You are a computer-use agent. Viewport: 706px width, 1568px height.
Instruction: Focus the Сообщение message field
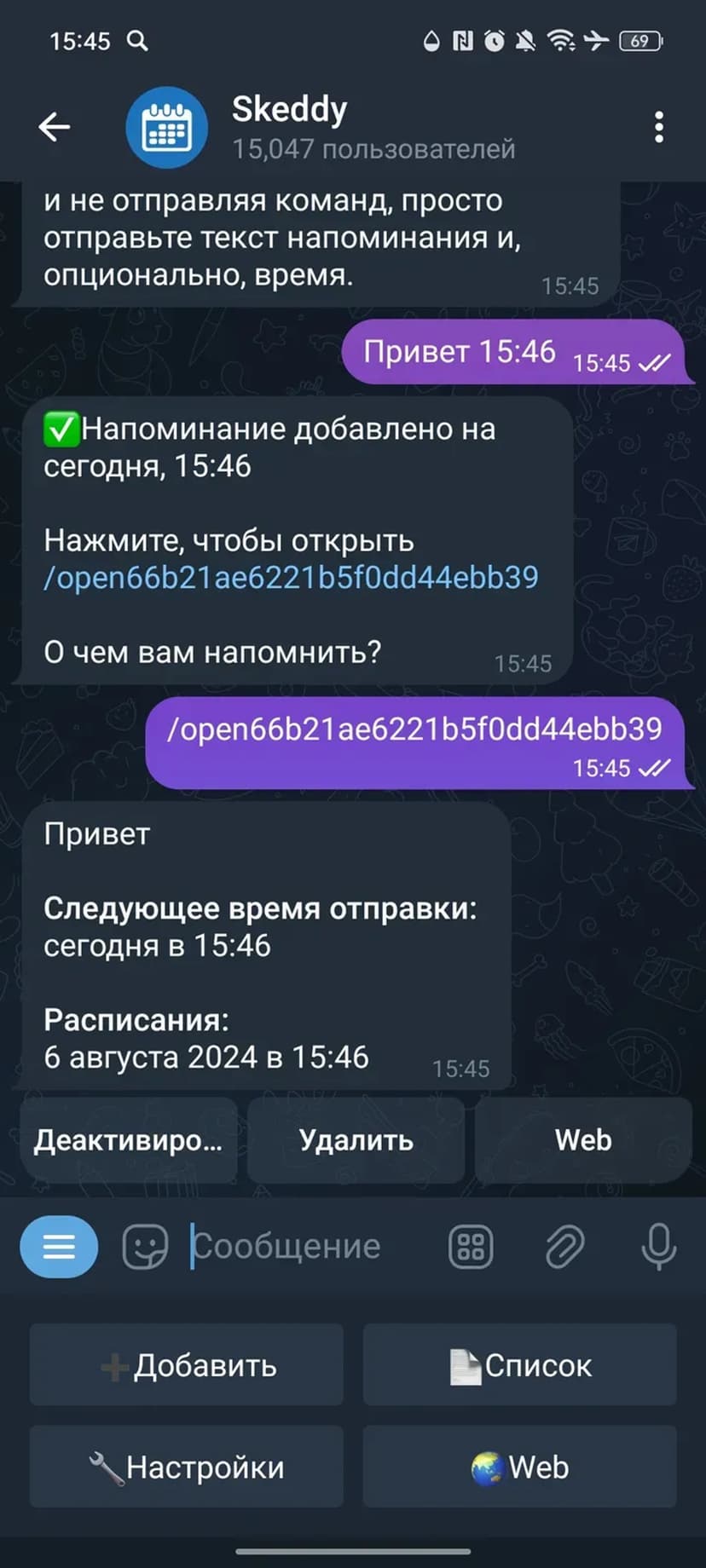(x=307, y=1248)
